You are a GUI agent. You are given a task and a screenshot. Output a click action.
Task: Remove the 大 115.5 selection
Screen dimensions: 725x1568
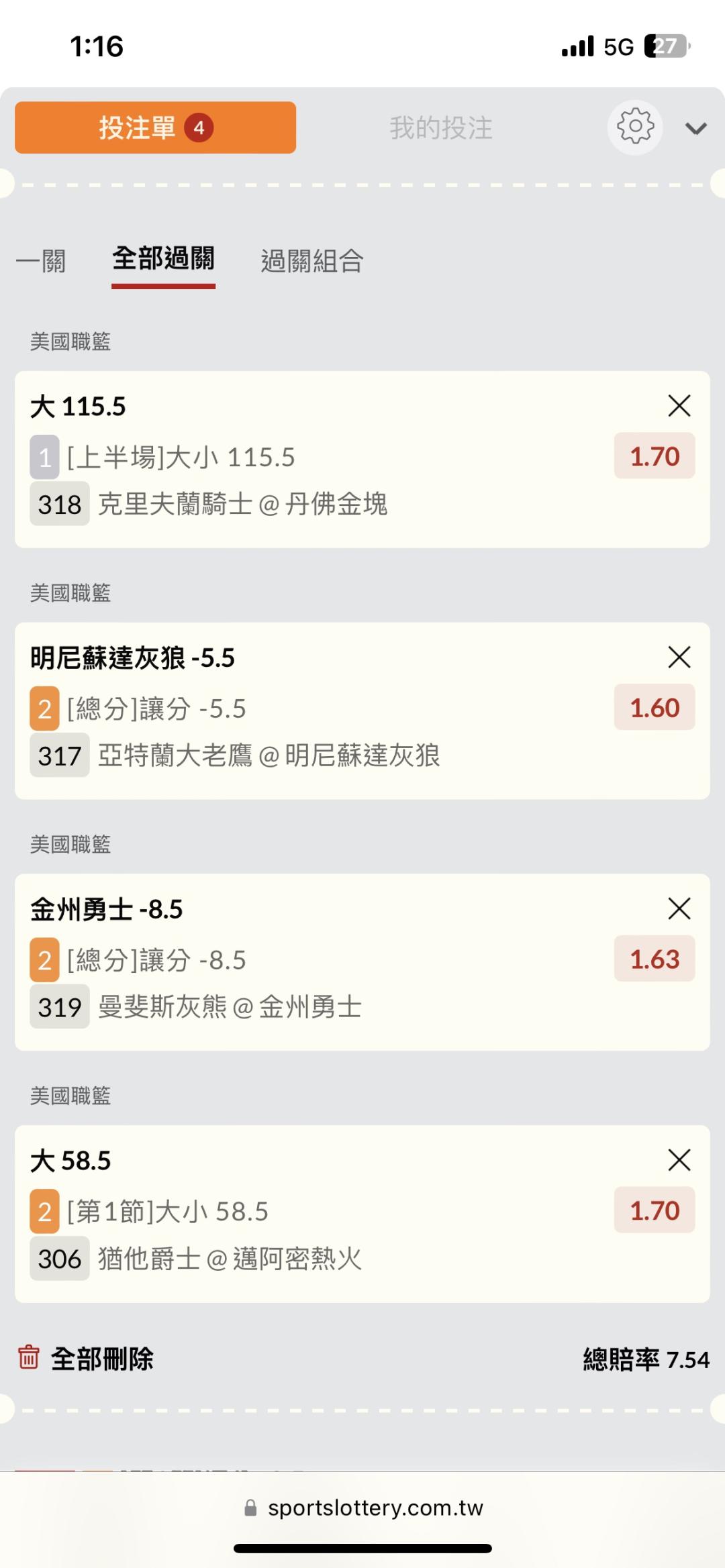click(x=679, y=406)
